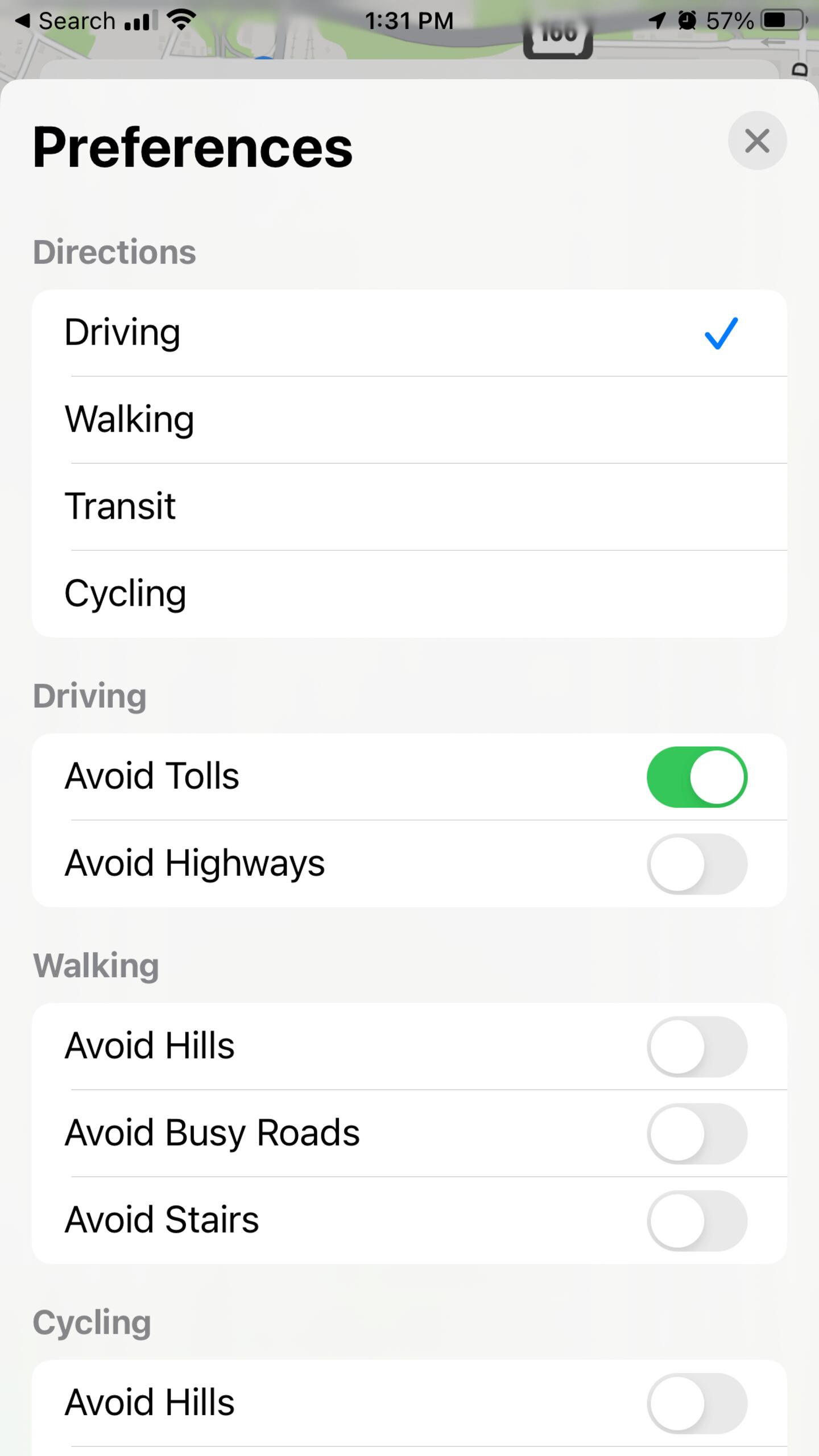Image resolution: width=819 pixels, height=1456 pixels.
Task: Return to Search via the status bar back link
Action: tap(65, 22)
